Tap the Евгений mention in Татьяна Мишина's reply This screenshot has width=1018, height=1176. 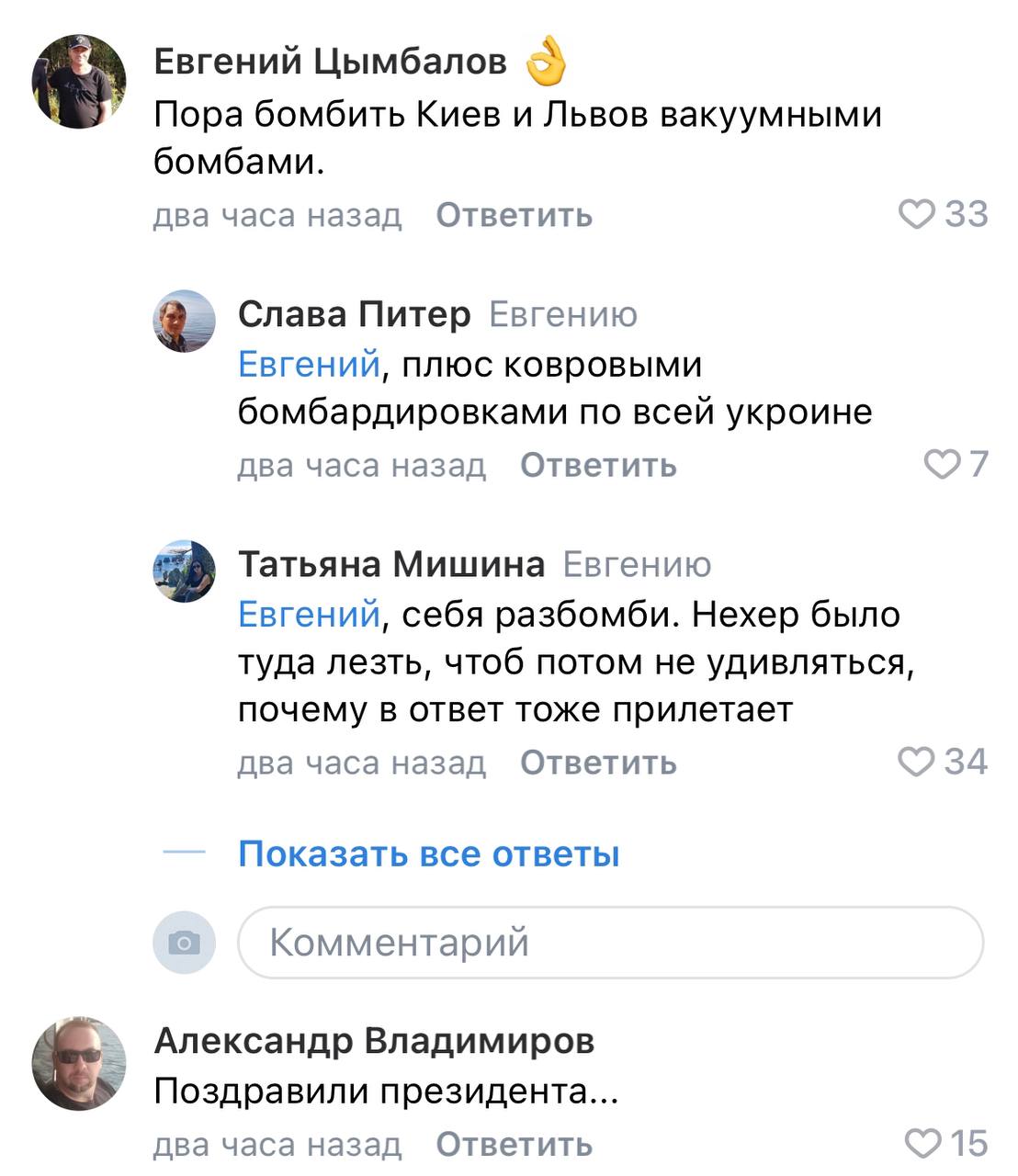309,614
